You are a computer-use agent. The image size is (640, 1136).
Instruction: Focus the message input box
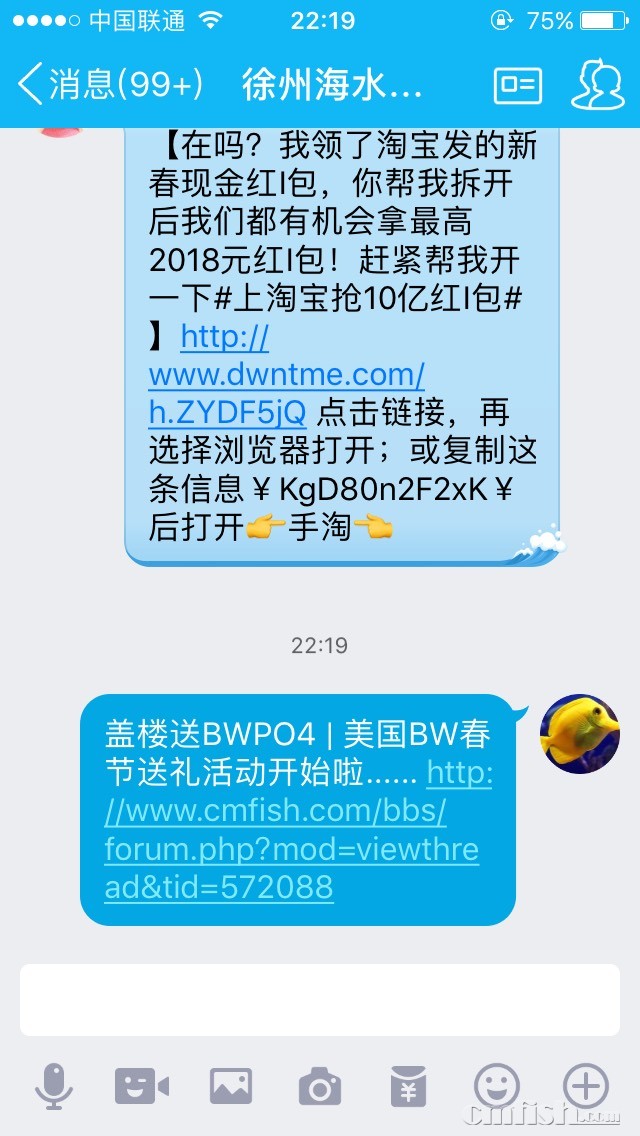(x=320, y=1000)
